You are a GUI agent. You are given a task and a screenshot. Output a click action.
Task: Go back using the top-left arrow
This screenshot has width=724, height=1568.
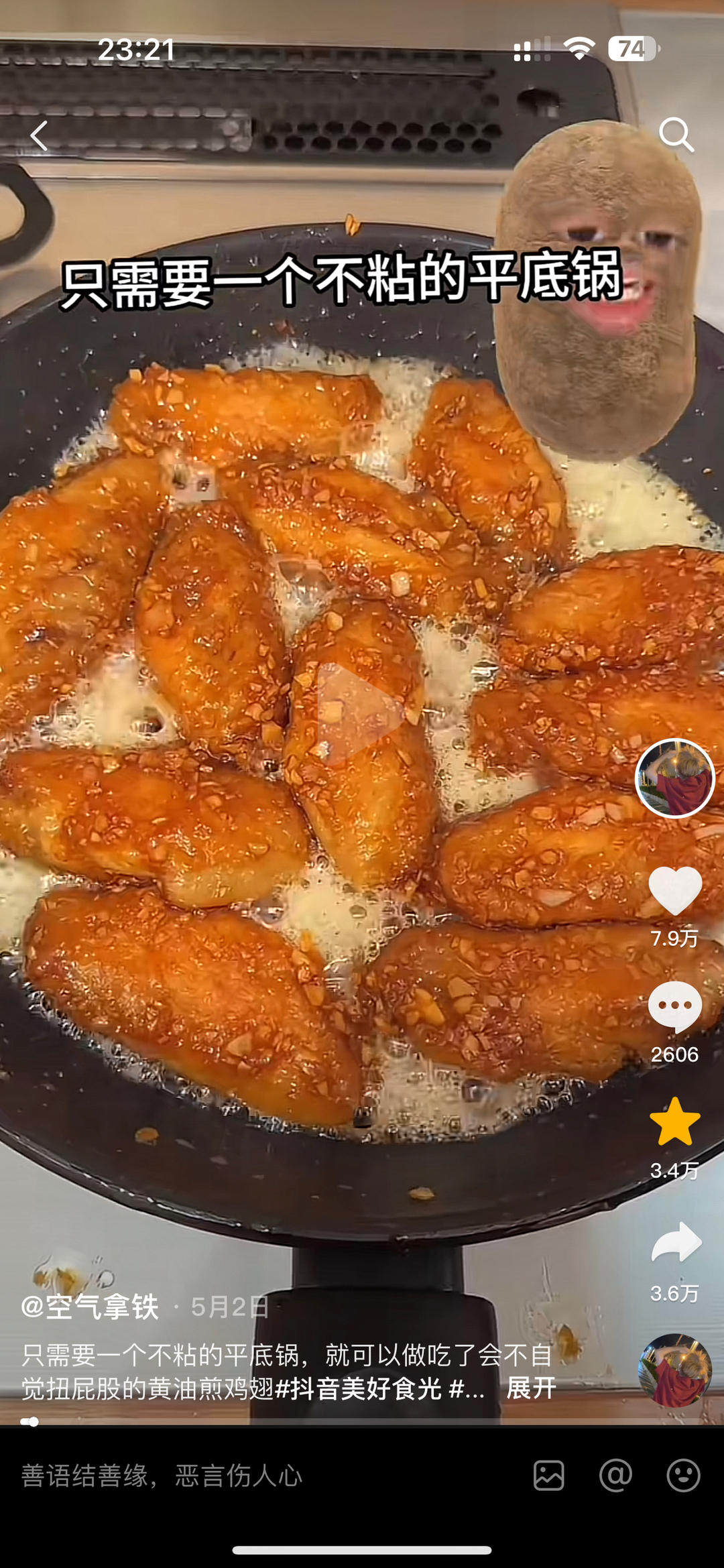point(39,136)
